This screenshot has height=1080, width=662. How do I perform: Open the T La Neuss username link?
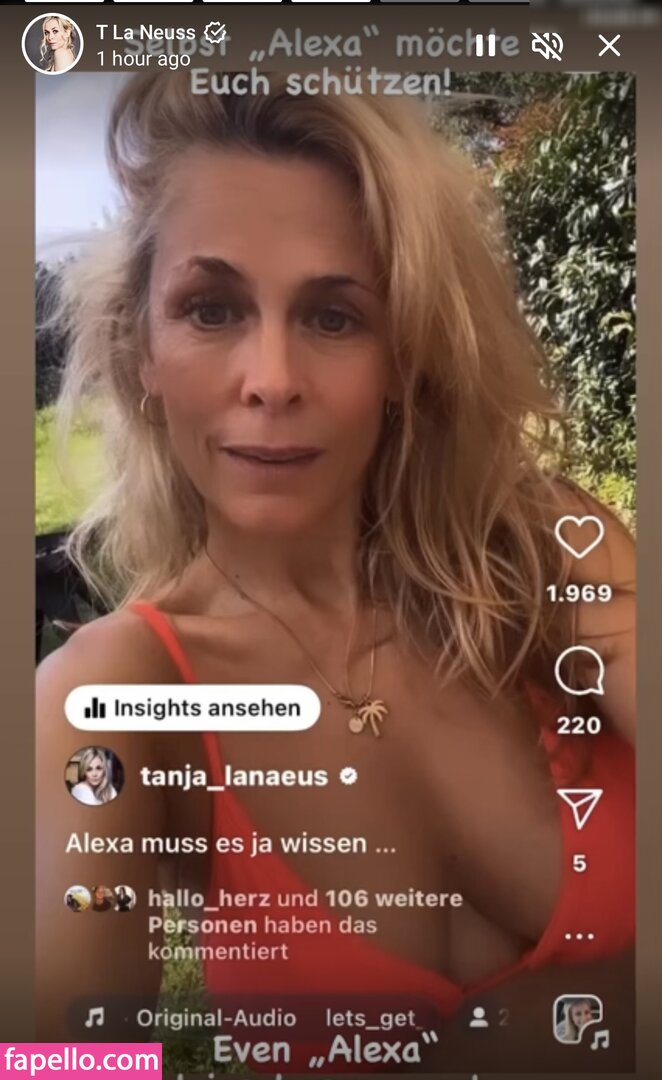[146, 33]
